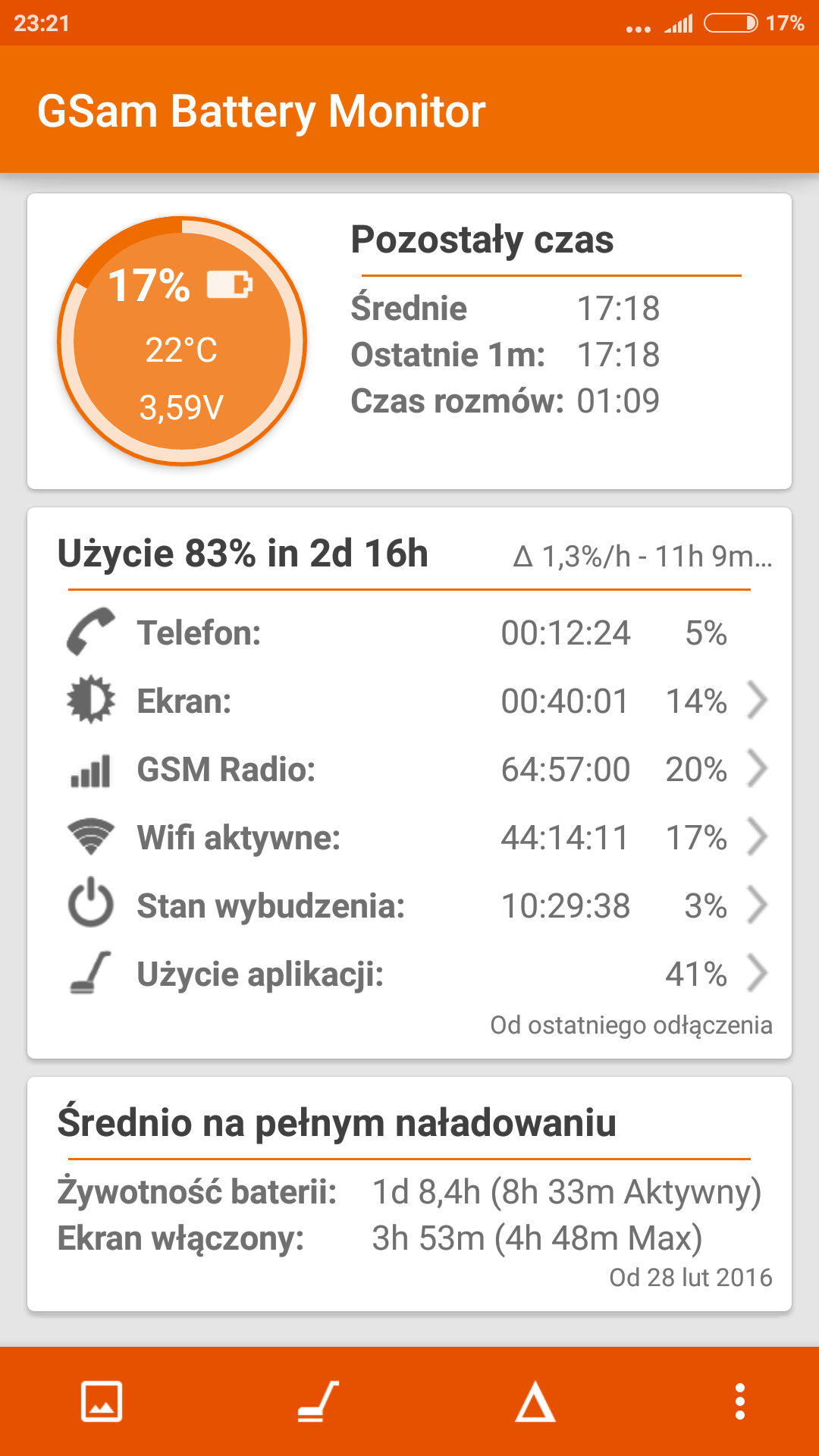Viewport: 819px width, 1456px height.
Task: Open app usage icon in bottom bar
Action: click(318, 1401)
